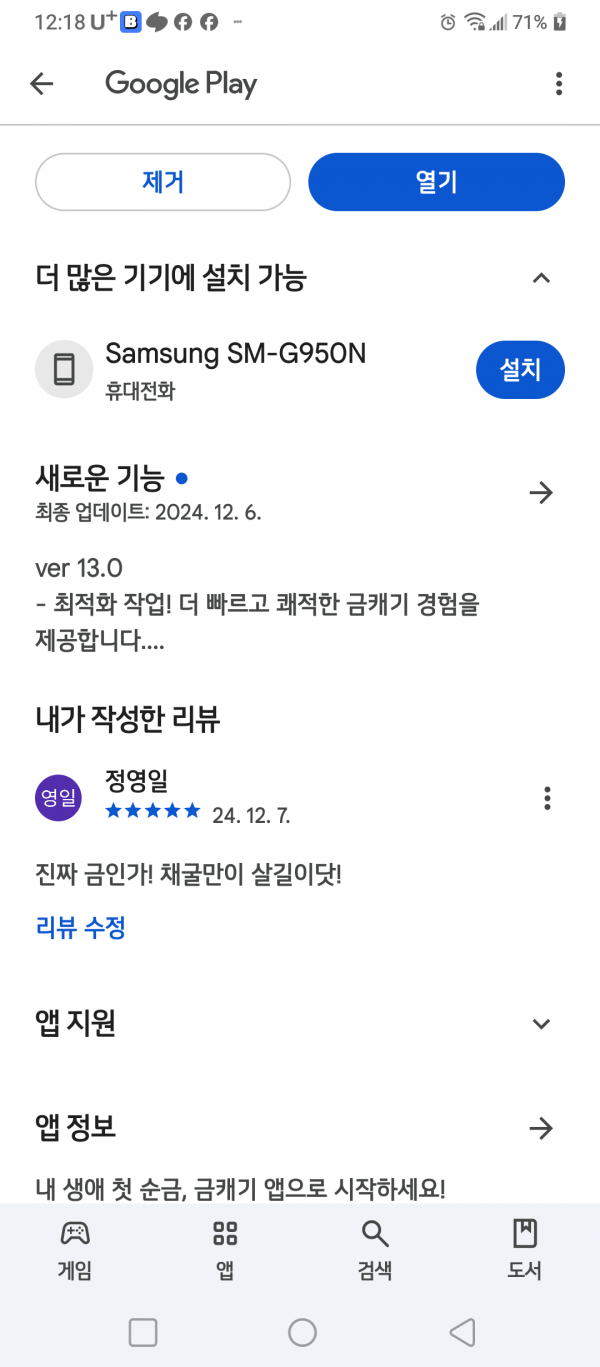Screen dimensions: 600x1367
Task: Open 앱 정보 details arrow
Action: click(x=541, y=1128)
